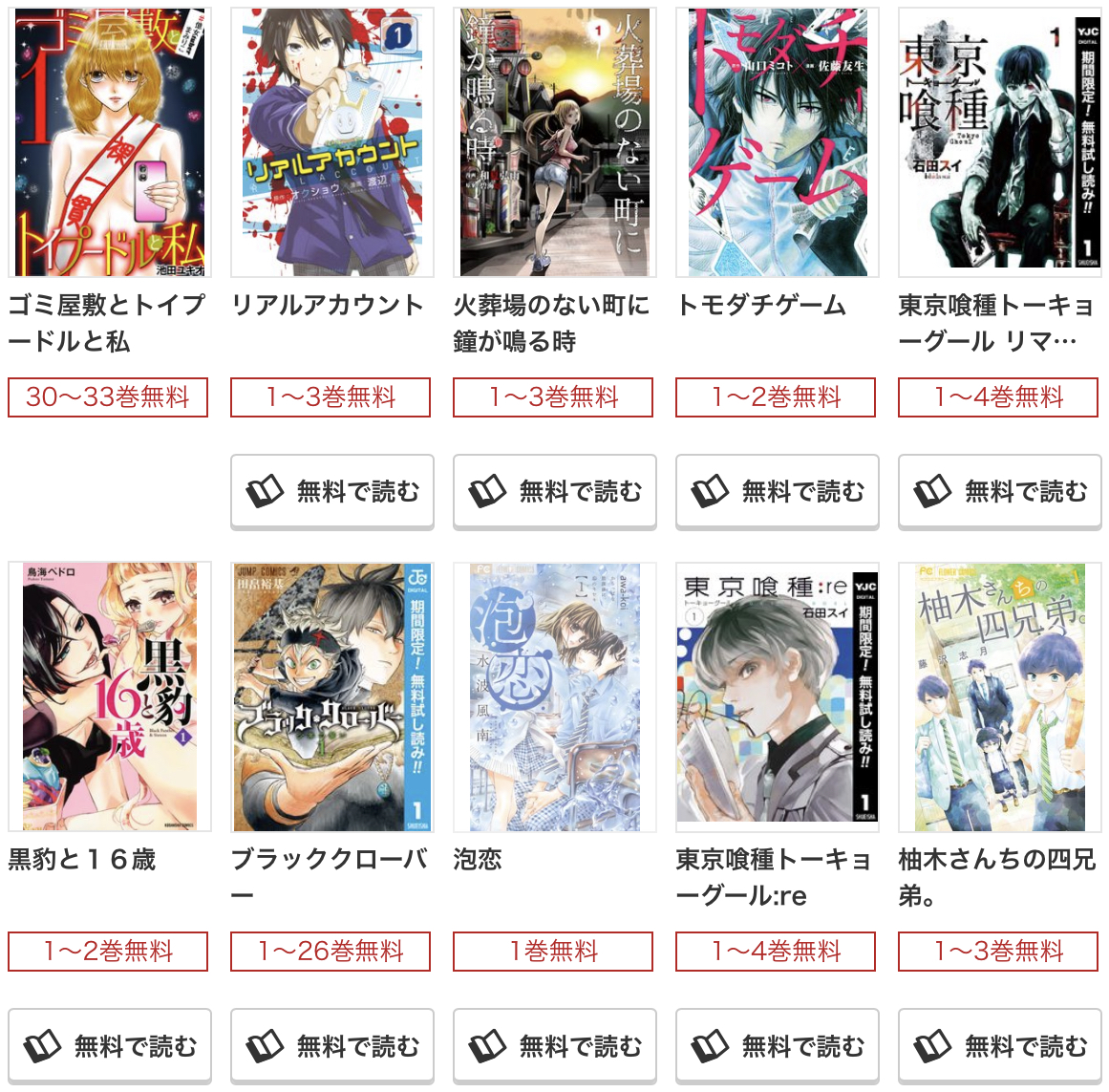Image resolution: width=1109 pixels, height=1092 pixels.
Task: Open 東京喰種トーキョーグール リマスター版 cover
Action: pyautogui.click(x=999, y=143)
